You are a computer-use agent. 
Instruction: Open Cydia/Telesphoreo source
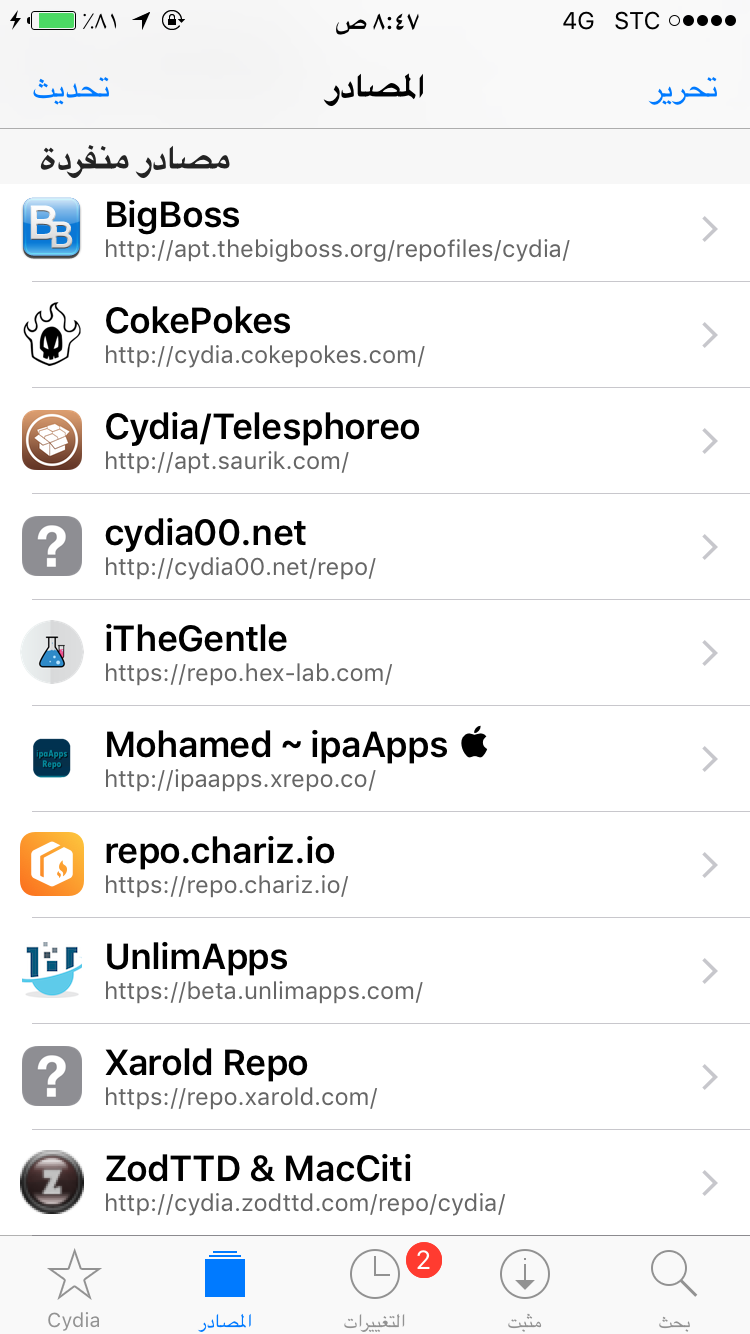pos(375,441)
